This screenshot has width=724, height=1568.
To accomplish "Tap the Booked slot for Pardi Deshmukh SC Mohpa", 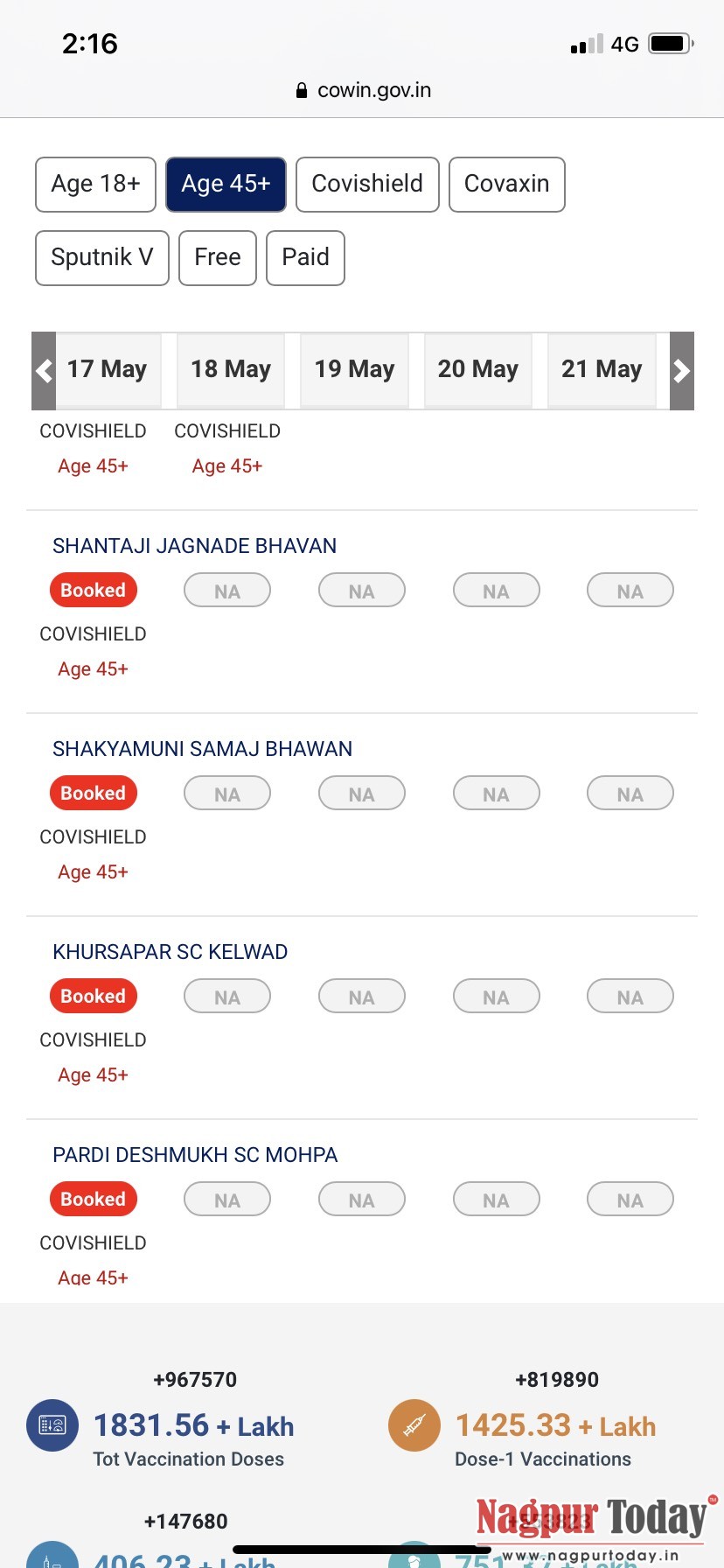I will tap(93, 1199).
